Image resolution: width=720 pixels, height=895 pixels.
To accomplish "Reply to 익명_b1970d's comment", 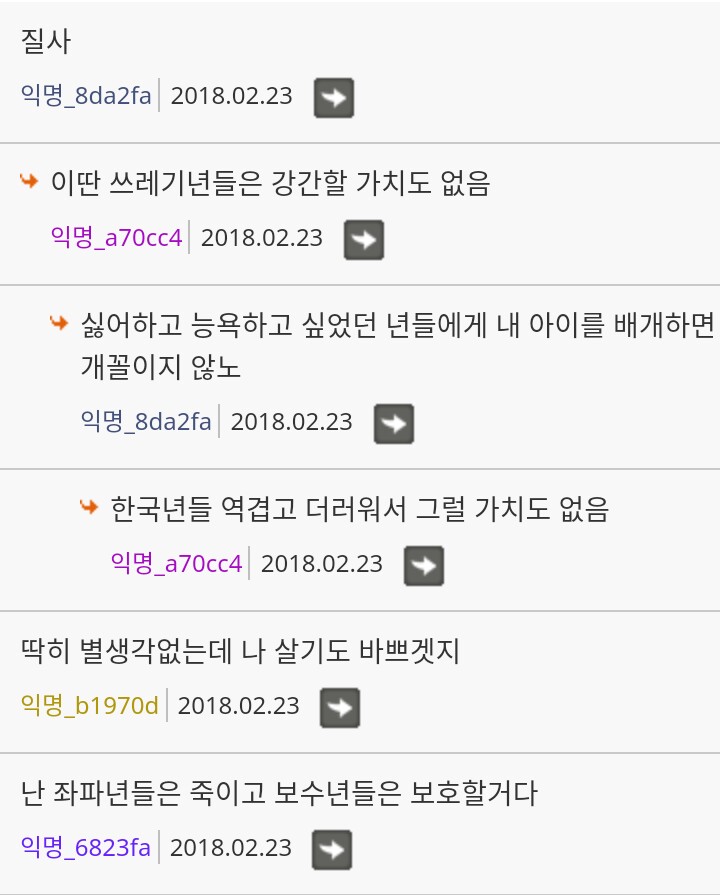I will [340, 707].
